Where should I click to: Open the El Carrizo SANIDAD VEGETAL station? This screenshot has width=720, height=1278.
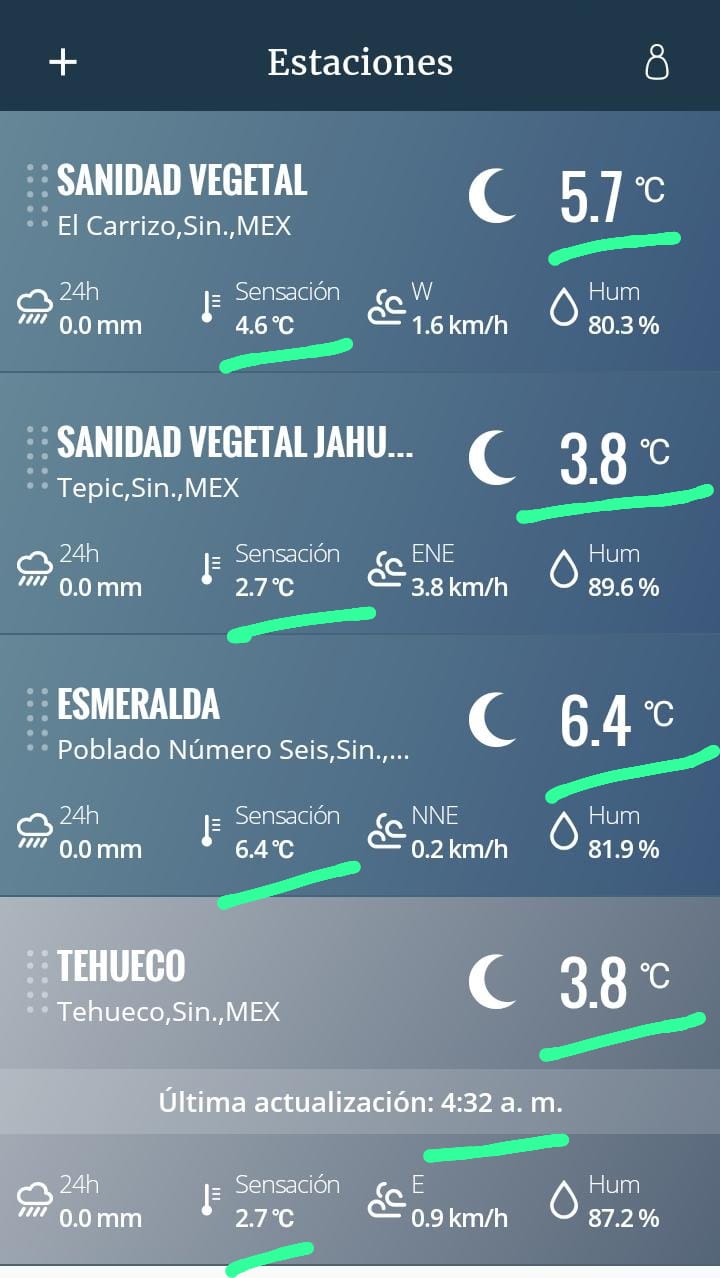360,241
